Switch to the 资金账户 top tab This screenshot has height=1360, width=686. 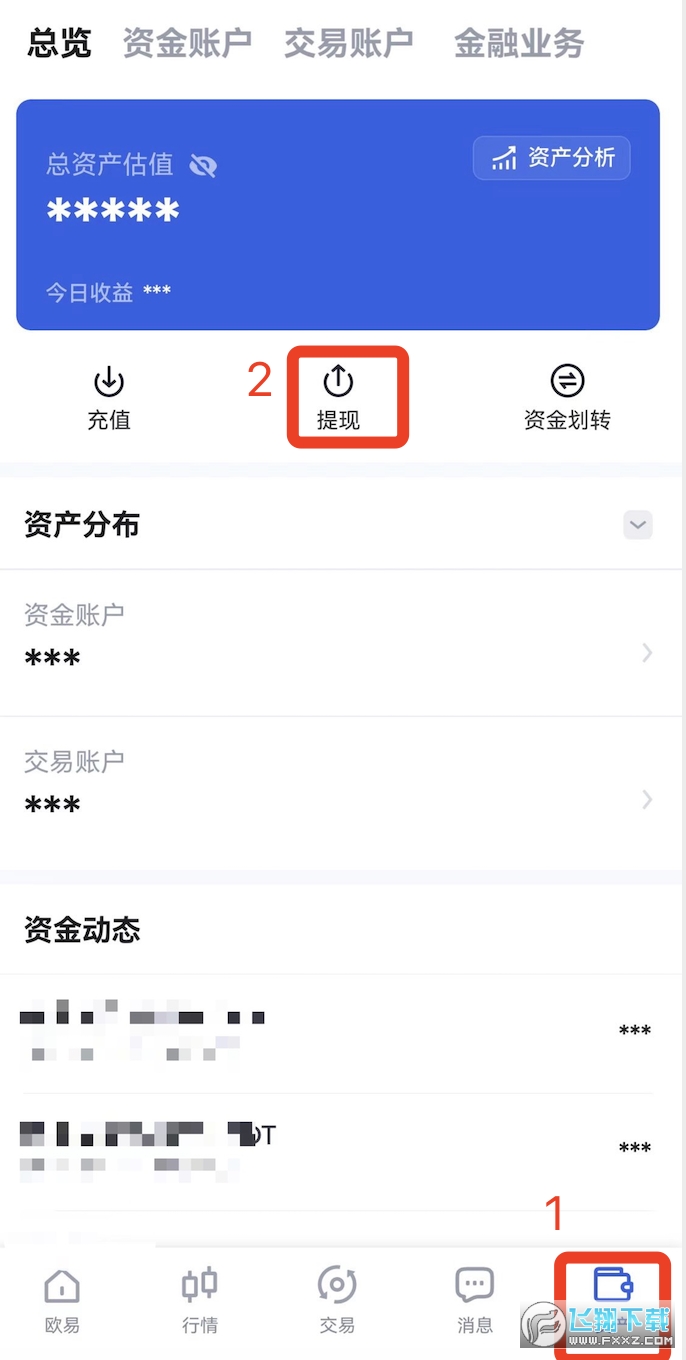(187, 43)
